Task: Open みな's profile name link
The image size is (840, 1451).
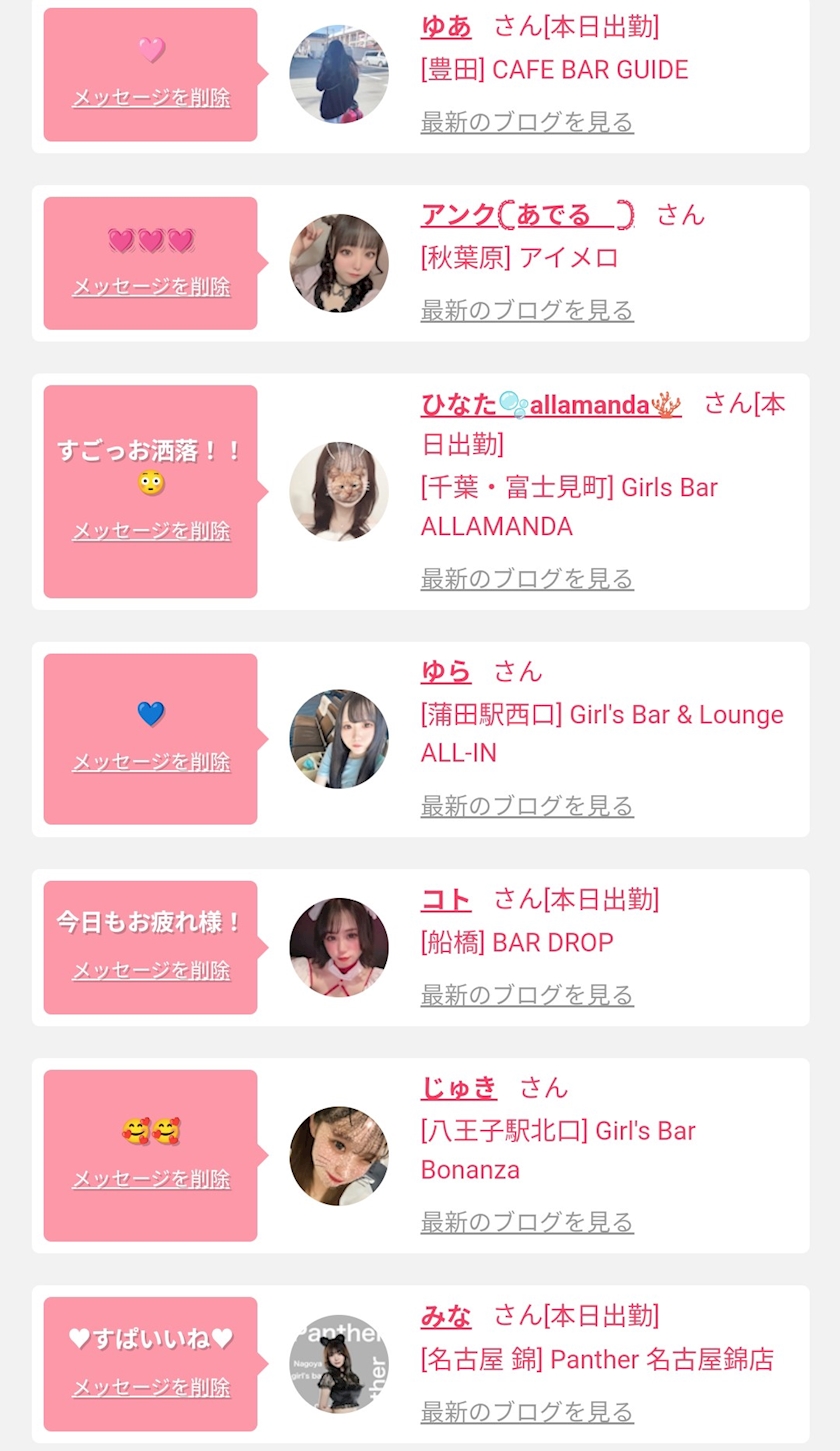Action: [x=446, y=1315]
